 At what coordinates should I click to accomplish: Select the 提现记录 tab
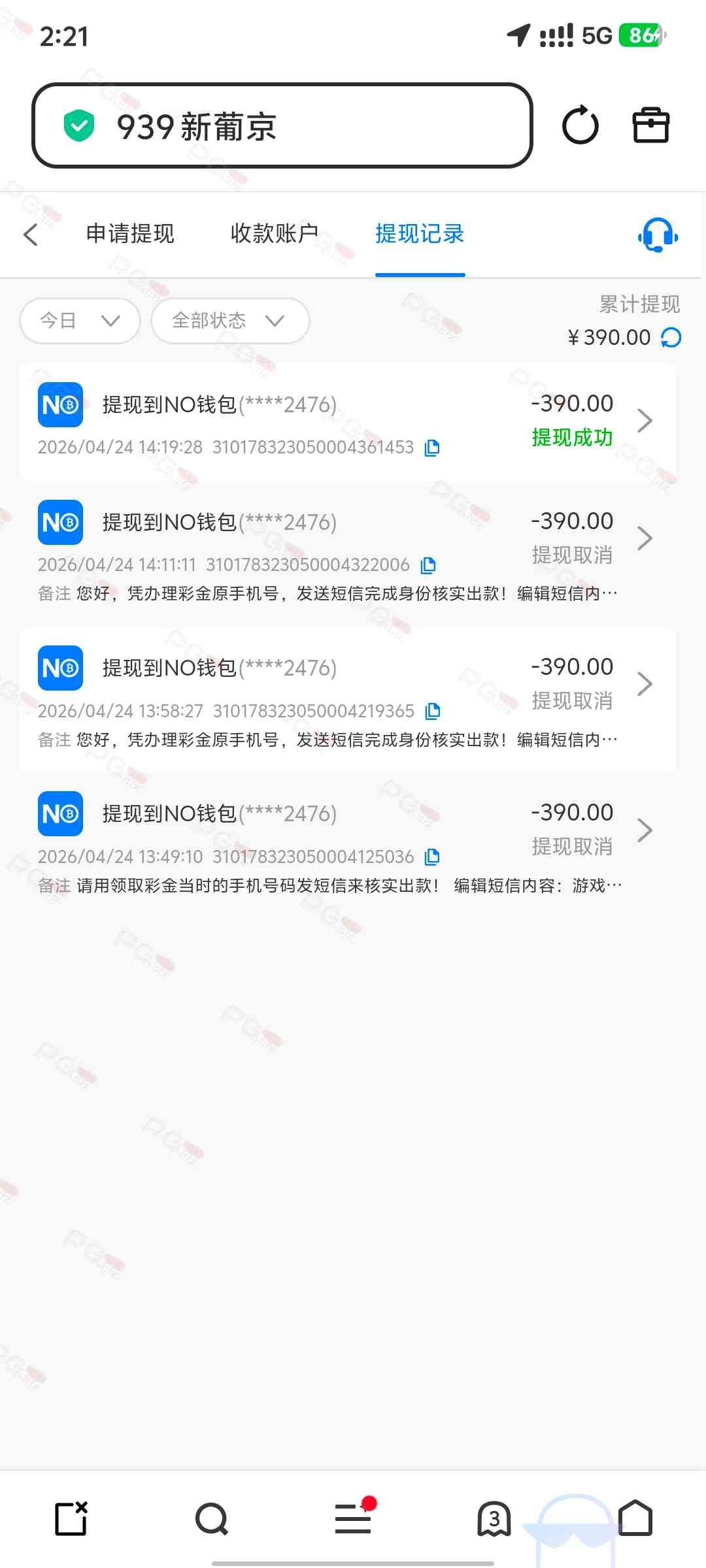click(420, 234)
